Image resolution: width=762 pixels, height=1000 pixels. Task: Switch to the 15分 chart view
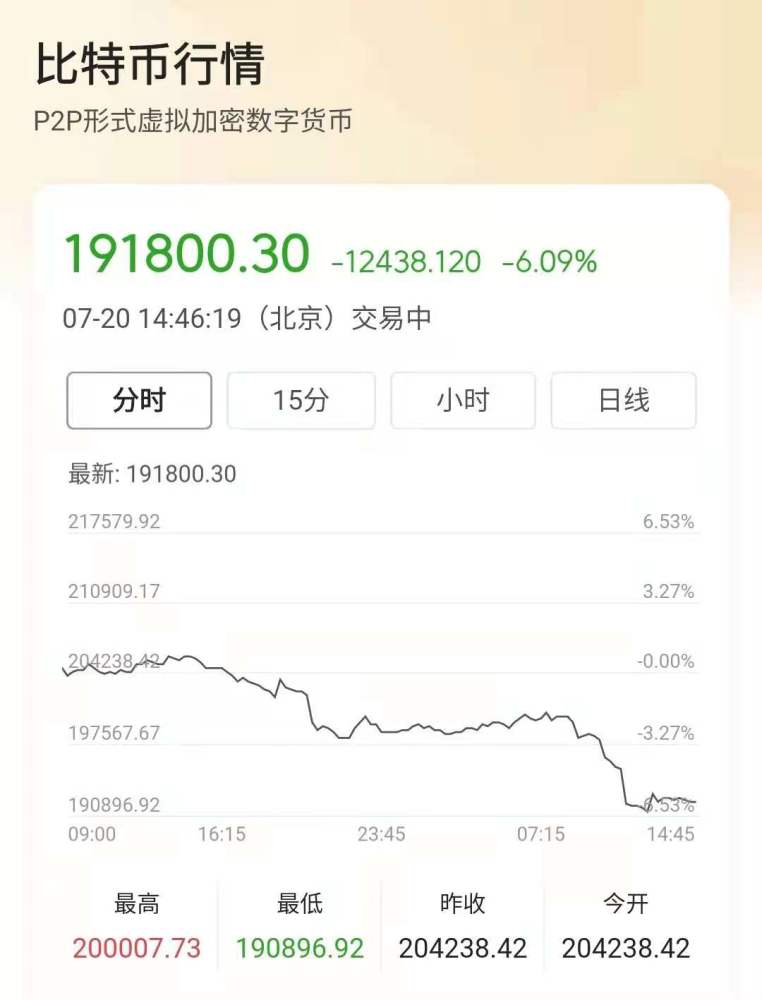(x=301, y=401)
